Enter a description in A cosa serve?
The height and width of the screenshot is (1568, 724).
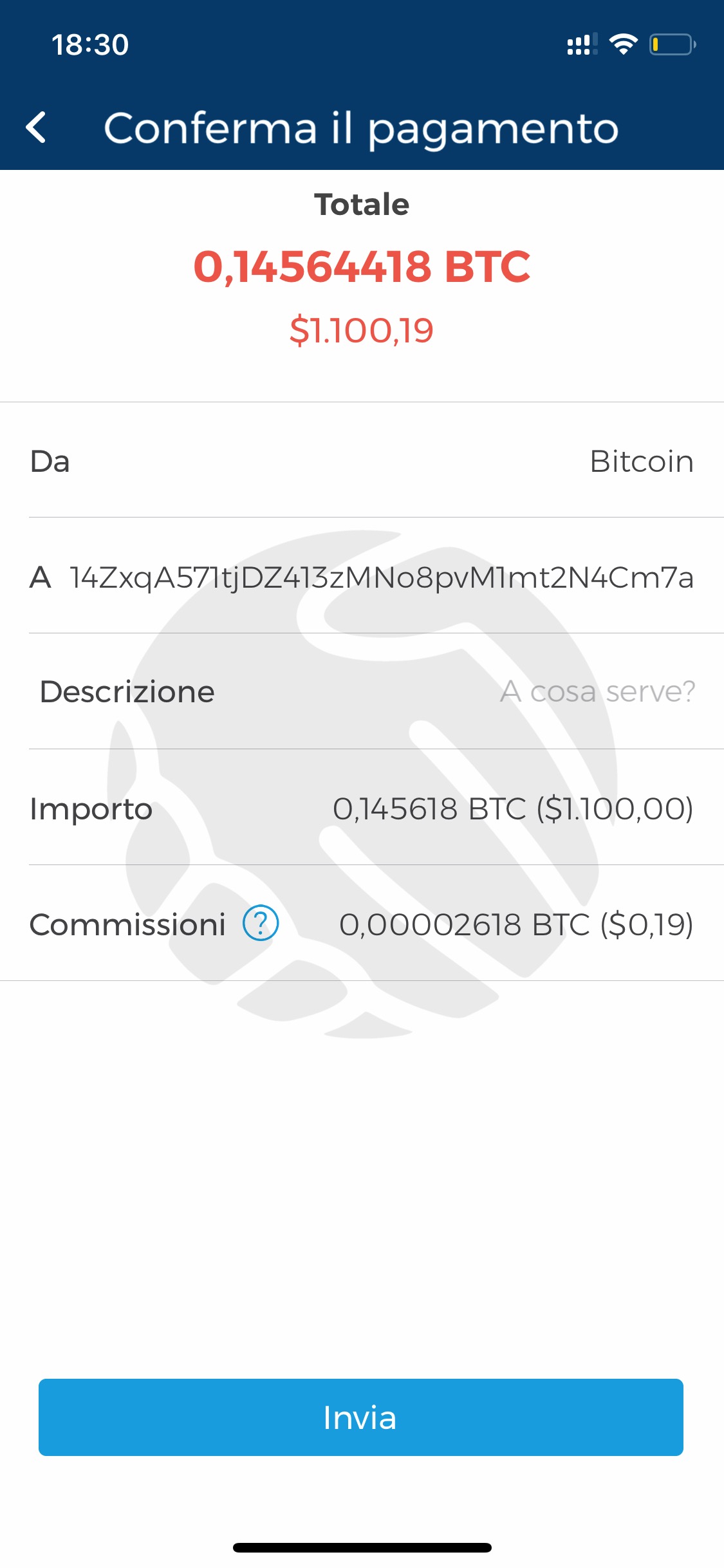[x=597, y=691]
